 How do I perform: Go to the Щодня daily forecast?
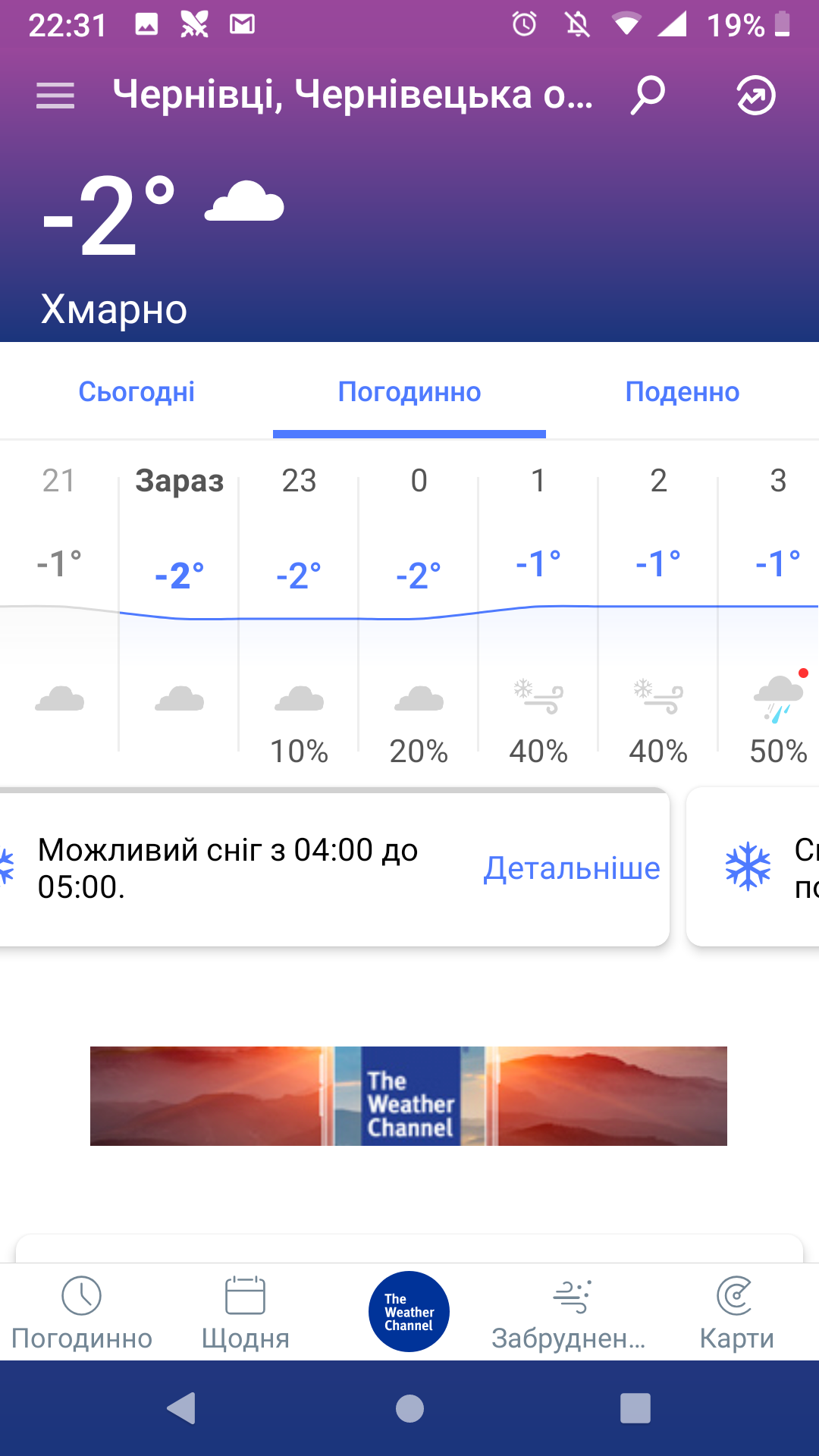pos(245,1313)
